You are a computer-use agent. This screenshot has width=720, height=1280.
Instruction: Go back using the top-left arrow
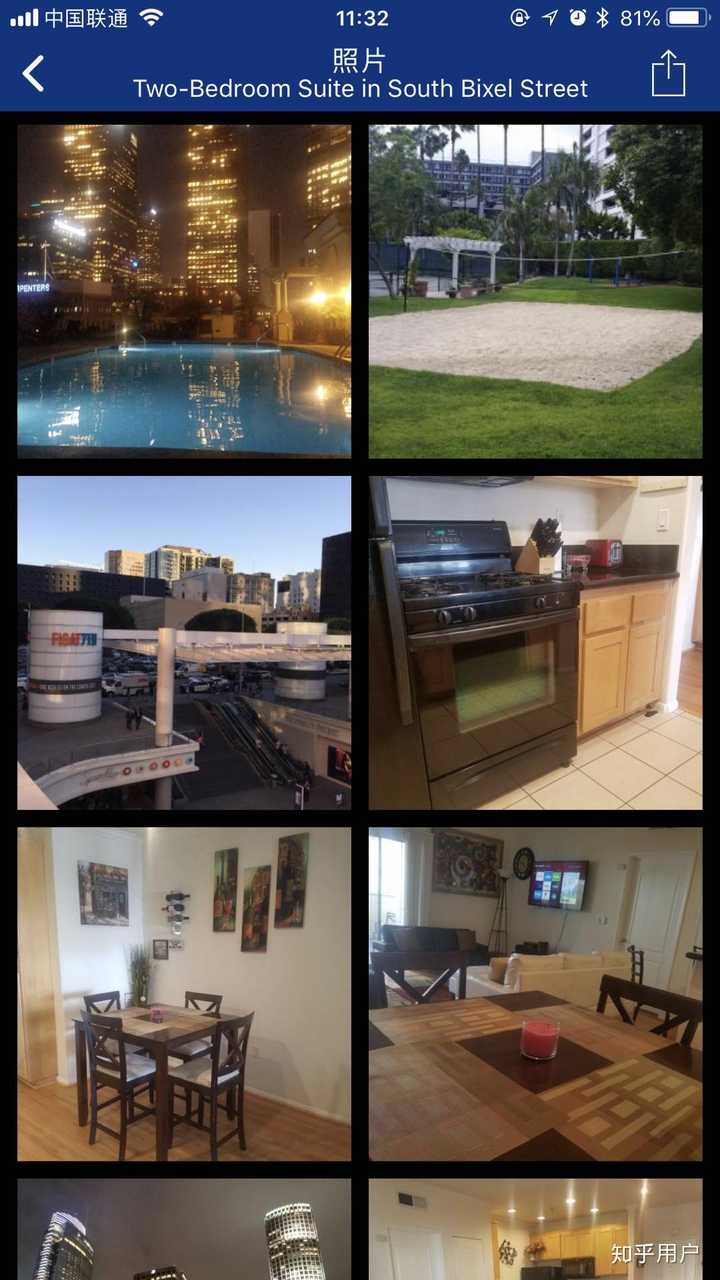click(x=33, y=73)
